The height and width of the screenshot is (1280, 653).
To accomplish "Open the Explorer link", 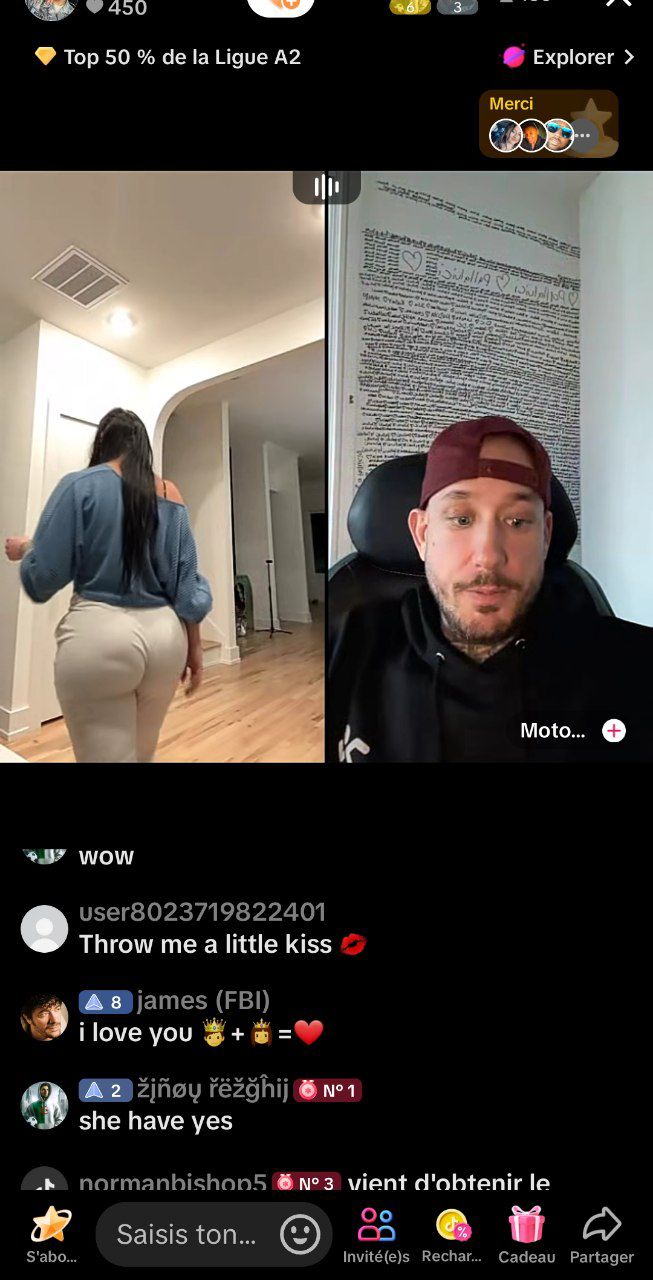I will [x=569, y=57].
